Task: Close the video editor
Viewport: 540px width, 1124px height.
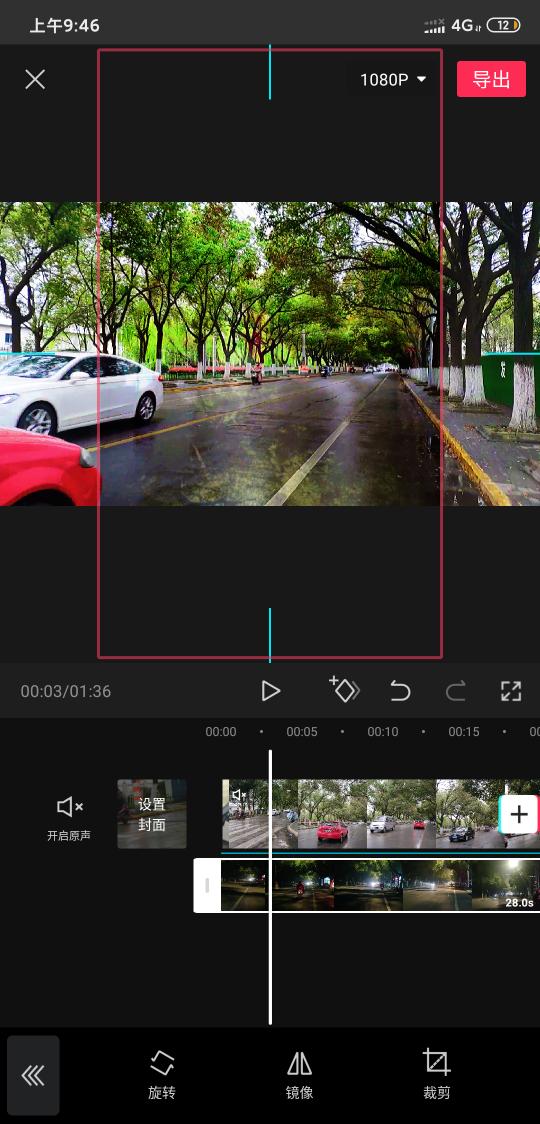Action: [34, 79]
